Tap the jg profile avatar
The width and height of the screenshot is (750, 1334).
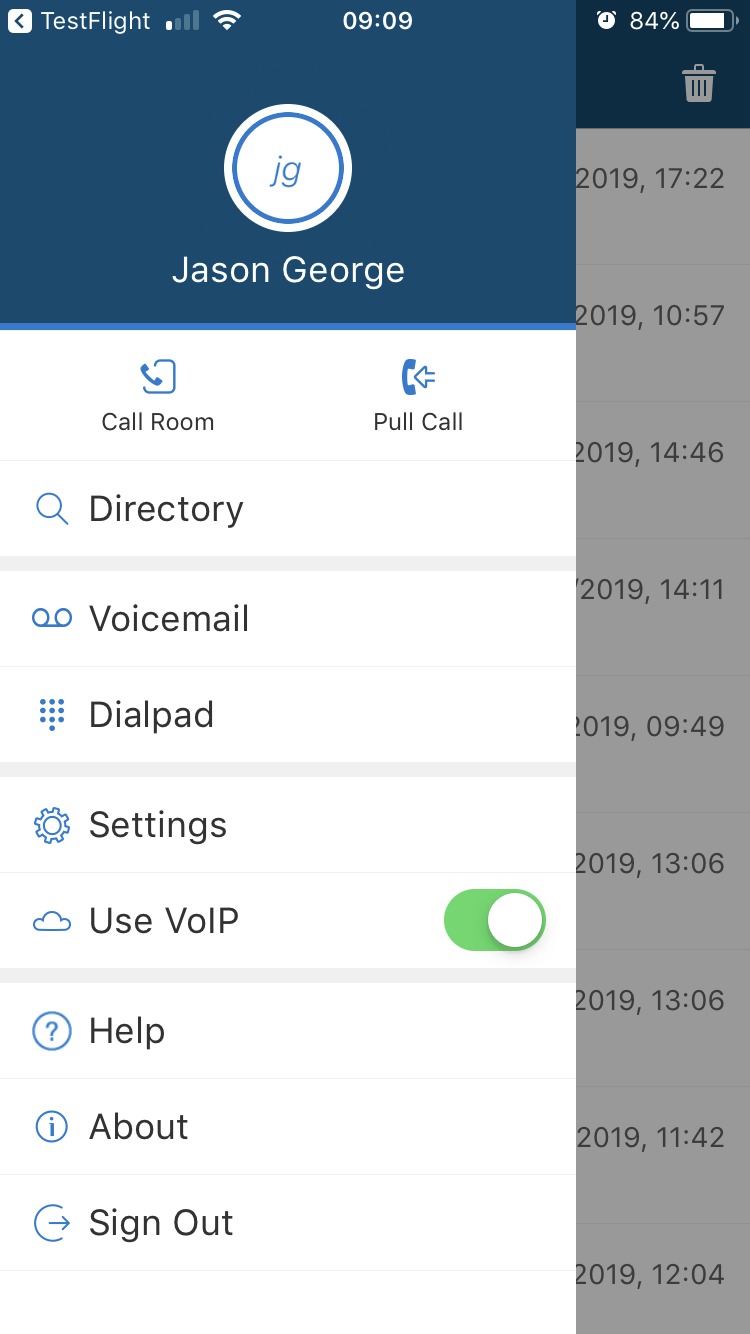pyautogui.click(x=288, y=168)
